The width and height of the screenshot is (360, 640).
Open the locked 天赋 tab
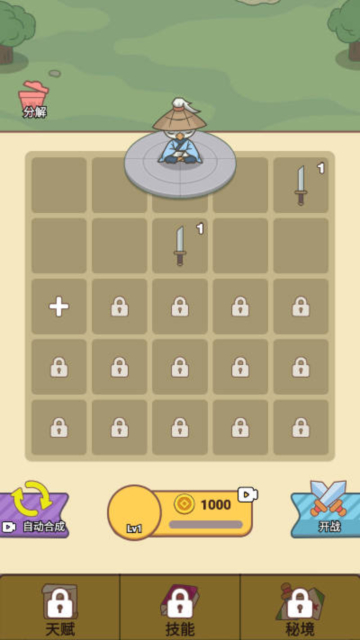pyautogui.click(x=60, y=608)
